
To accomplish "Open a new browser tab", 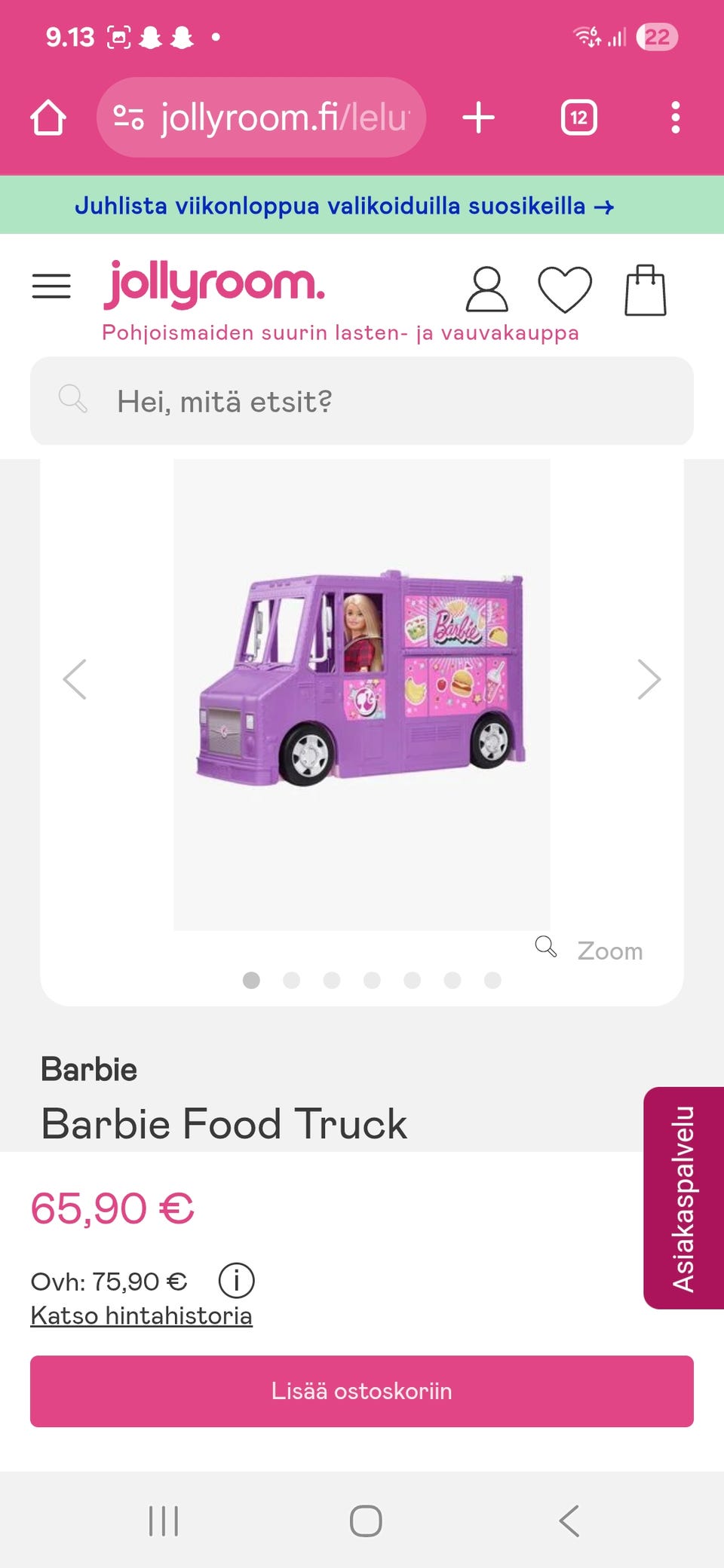I will point(478,118).
